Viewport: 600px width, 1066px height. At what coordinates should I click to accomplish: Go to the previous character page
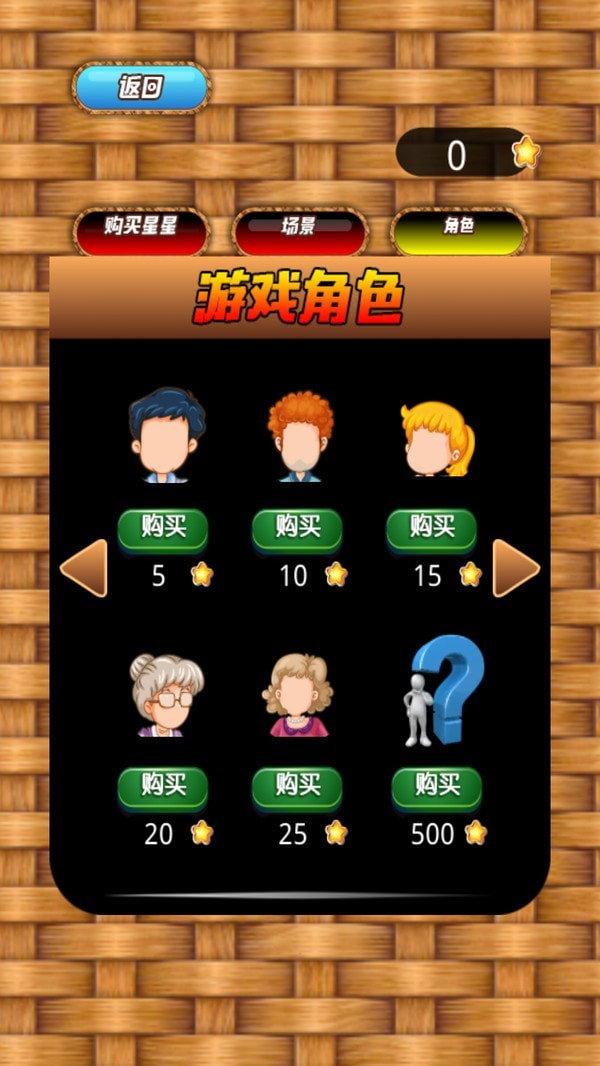tap(84, 568)
